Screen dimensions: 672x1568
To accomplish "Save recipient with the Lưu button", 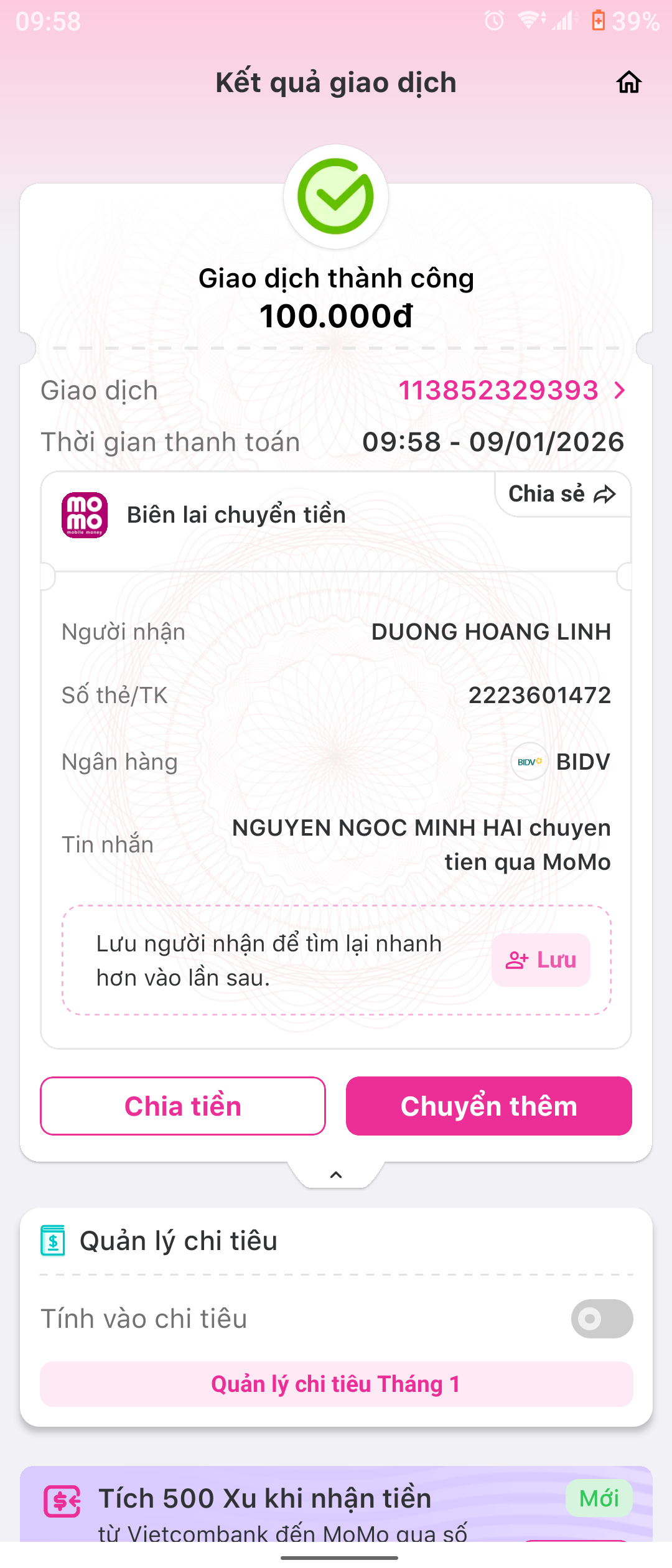I will pos(541,960).
